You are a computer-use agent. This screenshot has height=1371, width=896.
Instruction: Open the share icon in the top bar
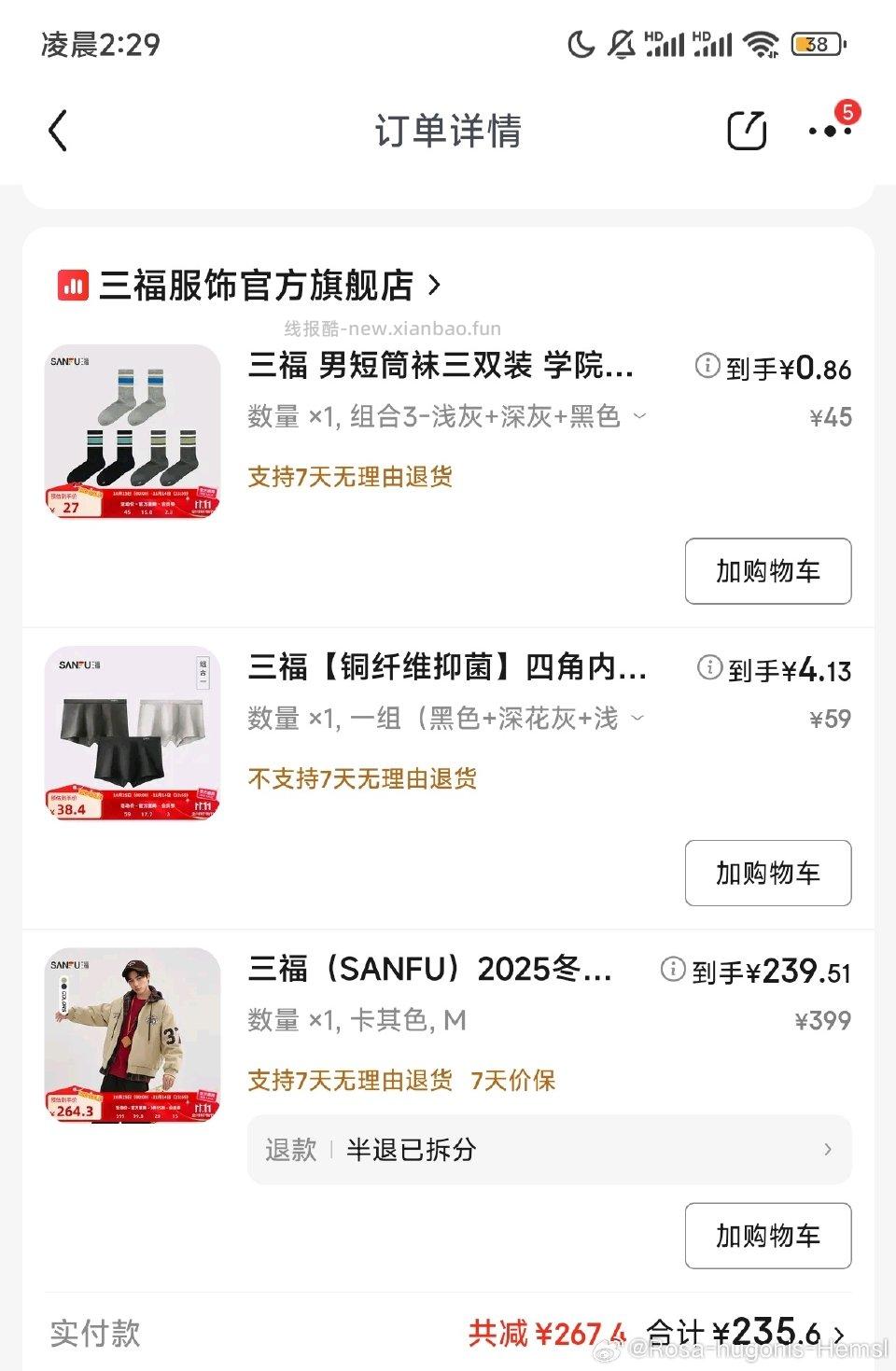[745, 130]
